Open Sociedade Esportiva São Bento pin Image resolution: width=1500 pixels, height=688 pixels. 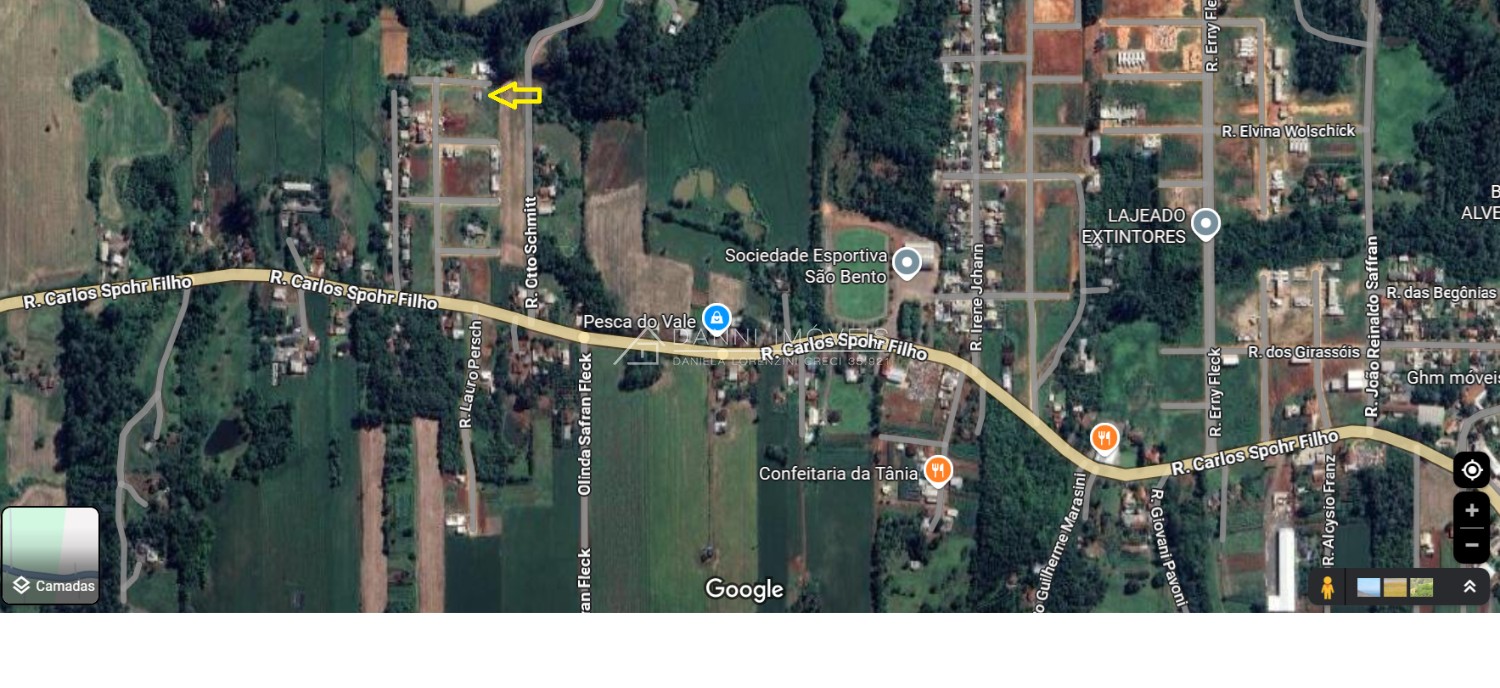[906, 263]
